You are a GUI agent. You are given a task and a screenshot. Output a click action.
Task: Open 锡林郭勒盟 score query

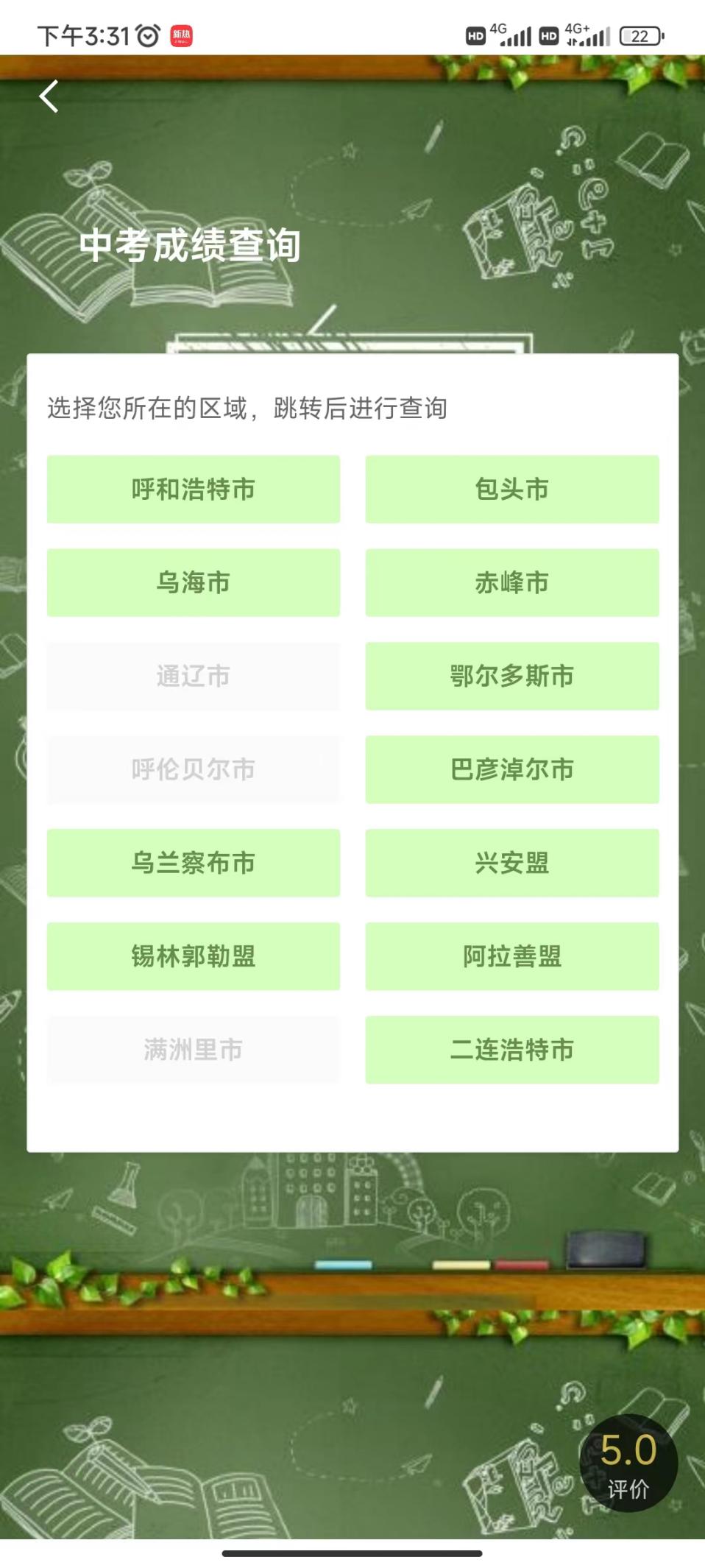194,957
